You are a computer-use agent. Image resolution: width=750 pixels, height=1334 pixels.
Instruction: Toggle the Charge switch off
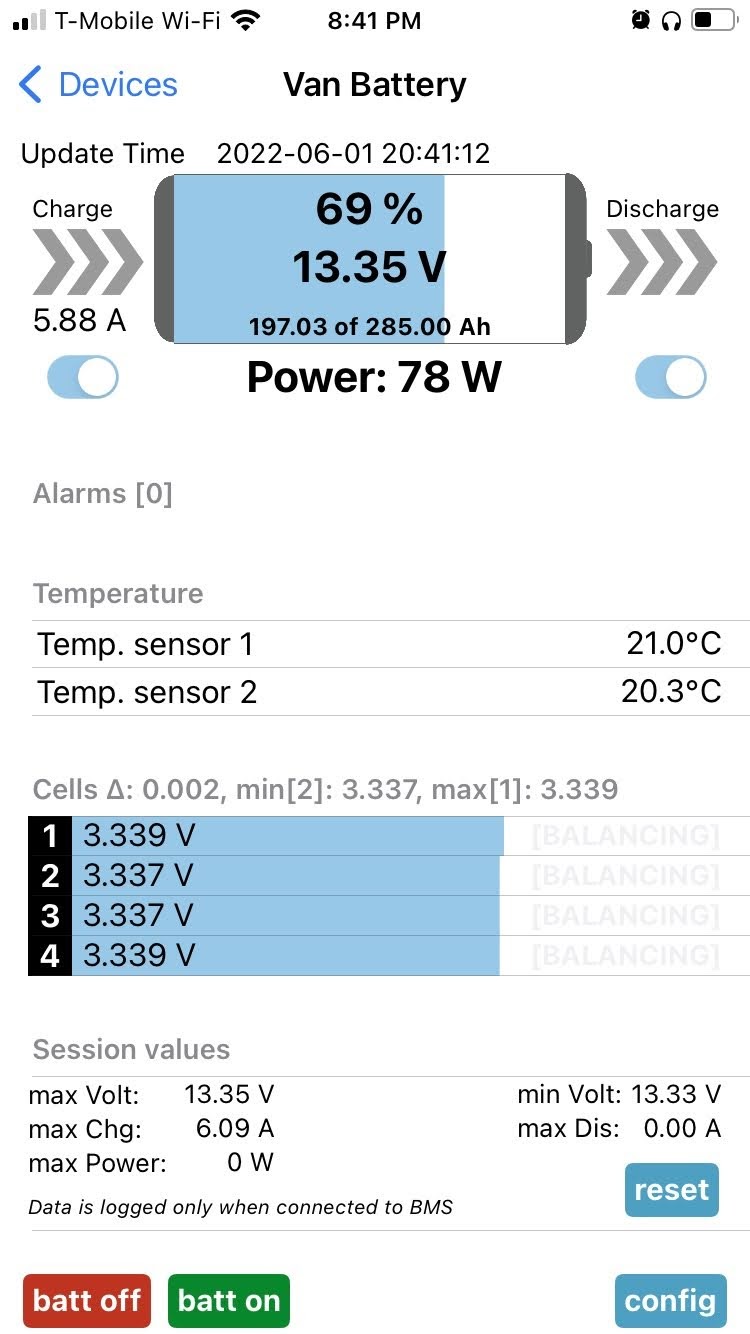click(83, 378)
